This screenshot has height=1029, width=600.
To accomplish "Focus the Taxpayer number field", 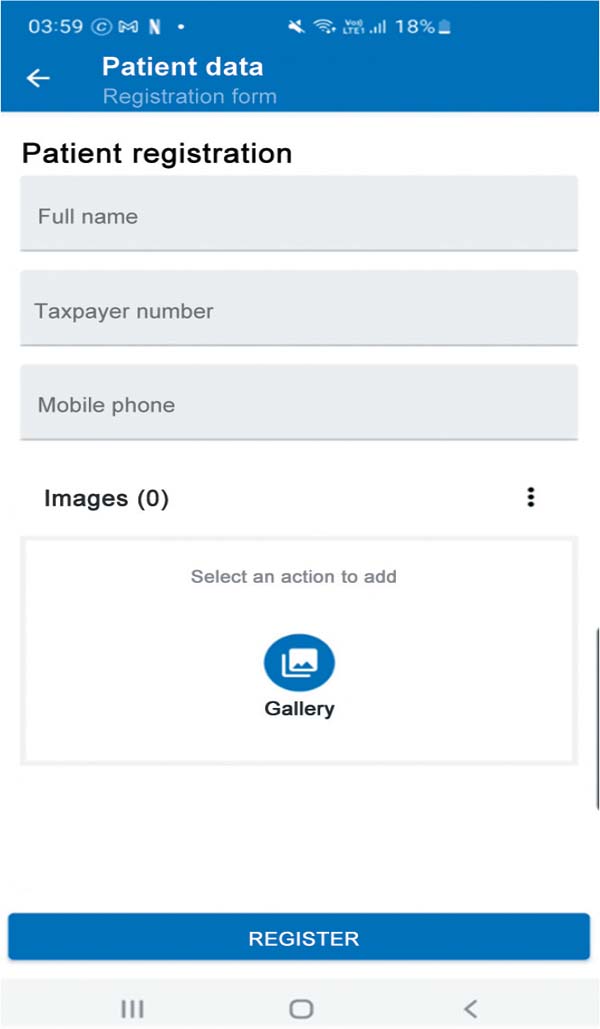I will (298, 310).
